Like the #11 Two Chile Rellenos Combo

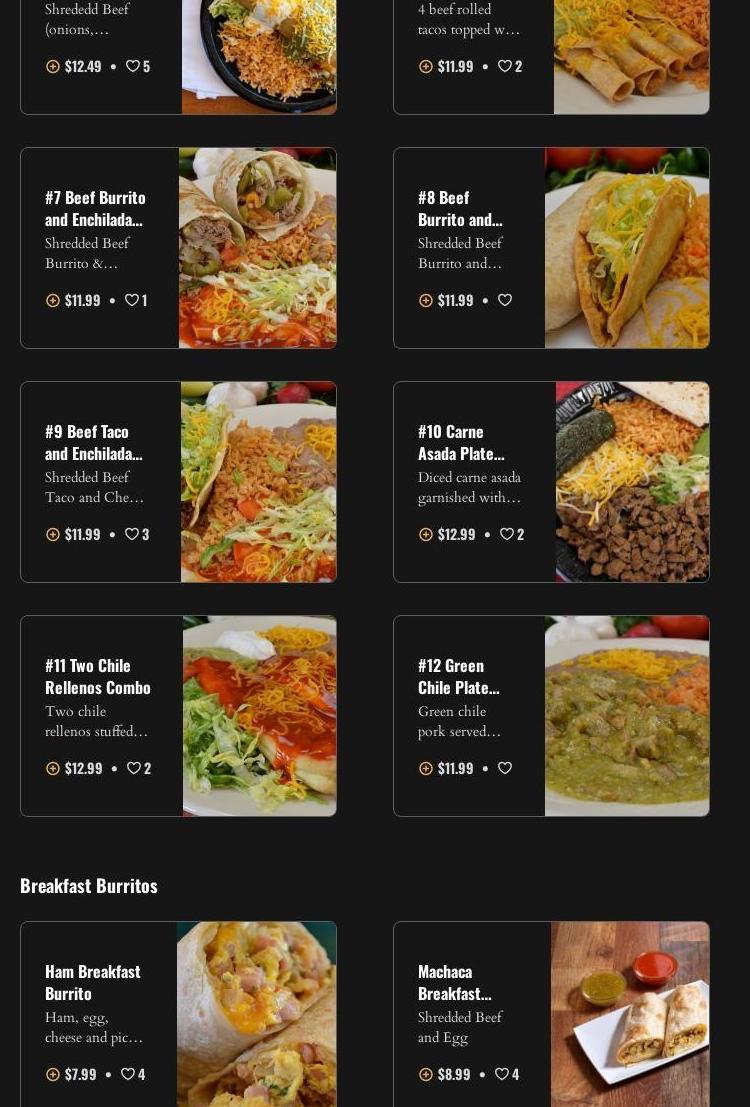(x=133, y=768)
